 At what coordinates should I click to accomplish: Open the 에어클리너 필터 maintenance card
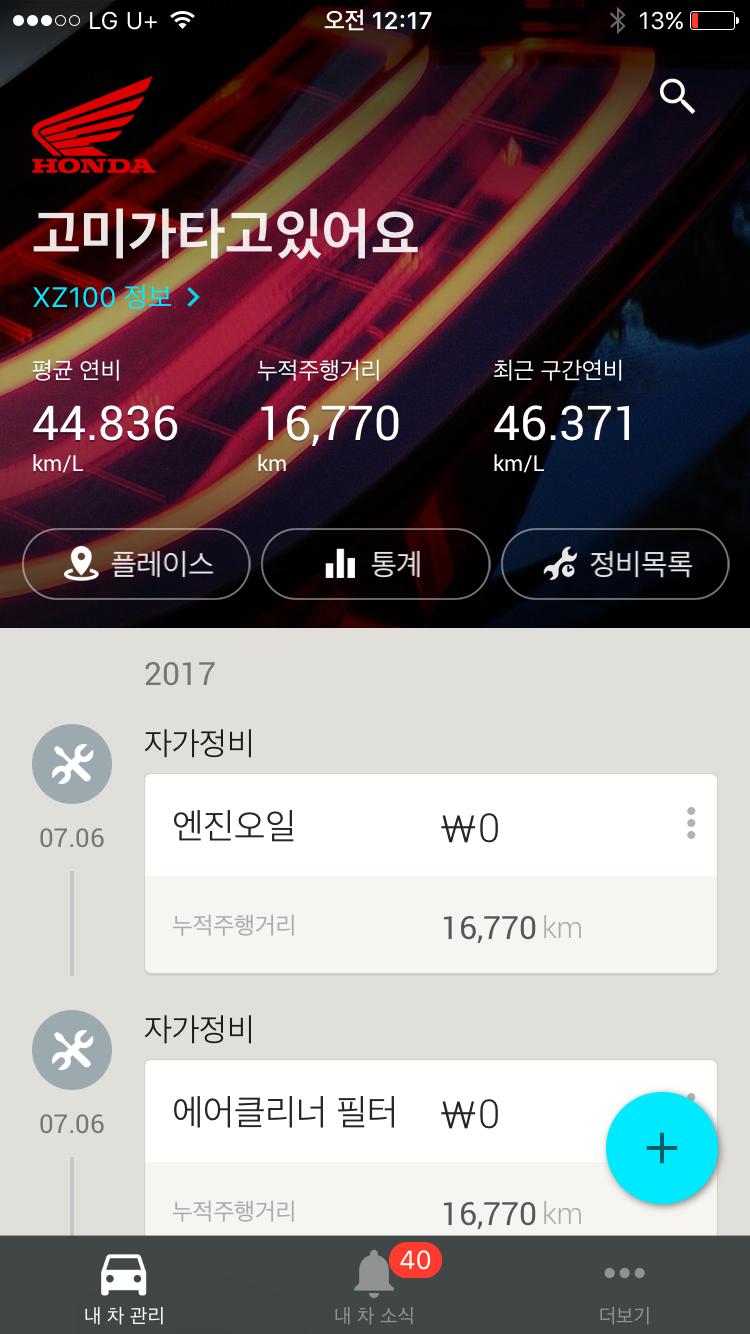click(x=380, y=1113)
